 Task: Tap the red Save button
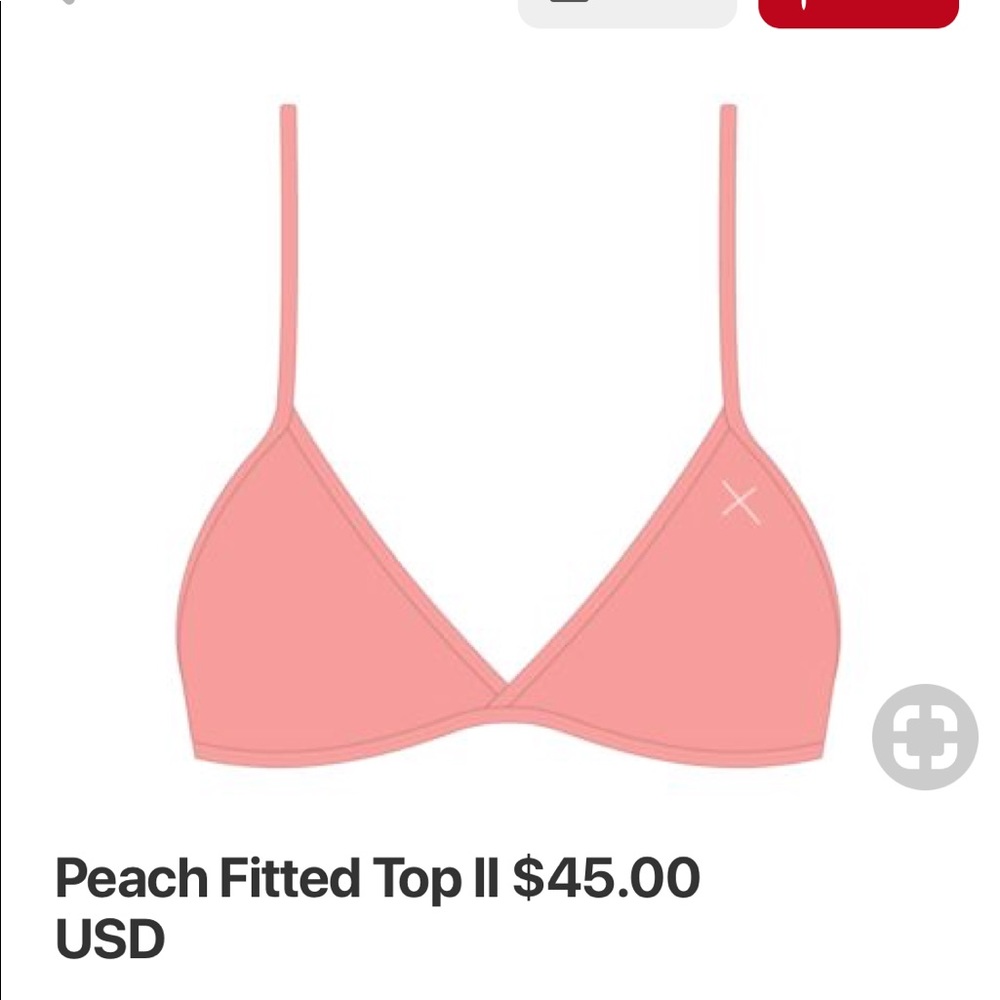(x=858, y=11)
